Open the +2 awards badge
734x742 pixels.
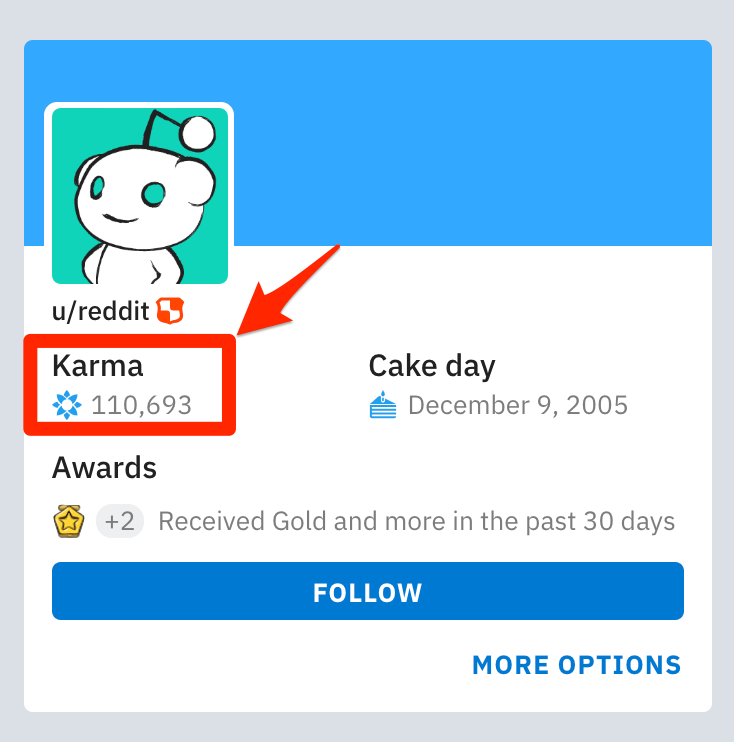(120, 521)
